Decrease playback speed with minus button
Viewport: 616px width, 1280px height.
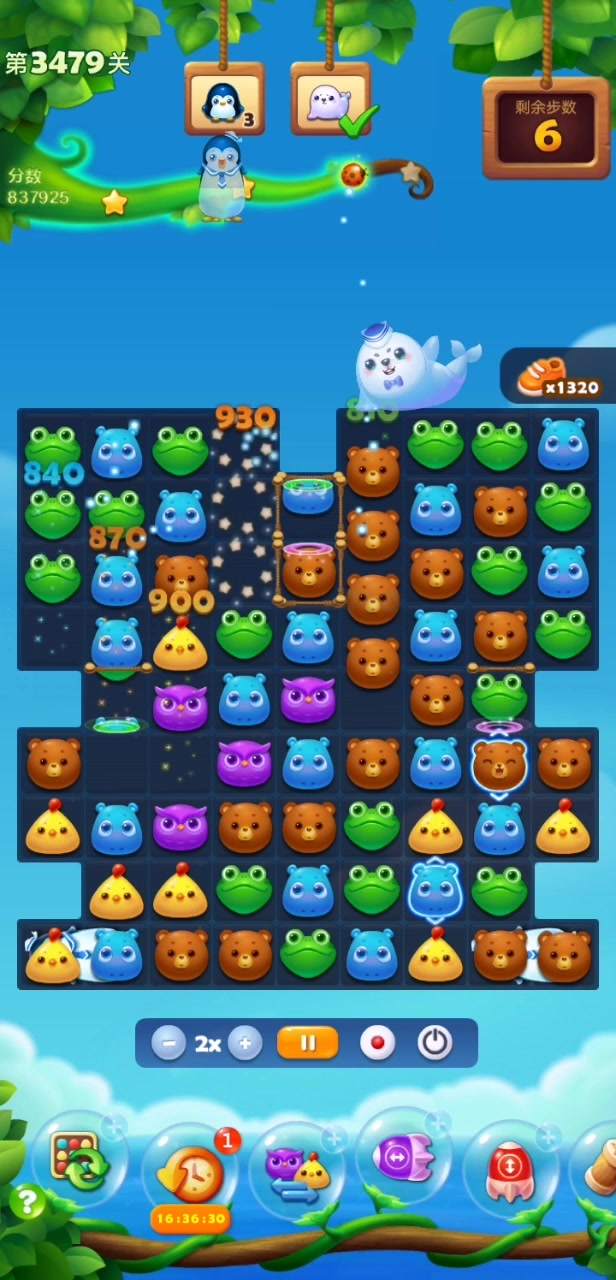pyautogui.click(x=168, y=1043)
